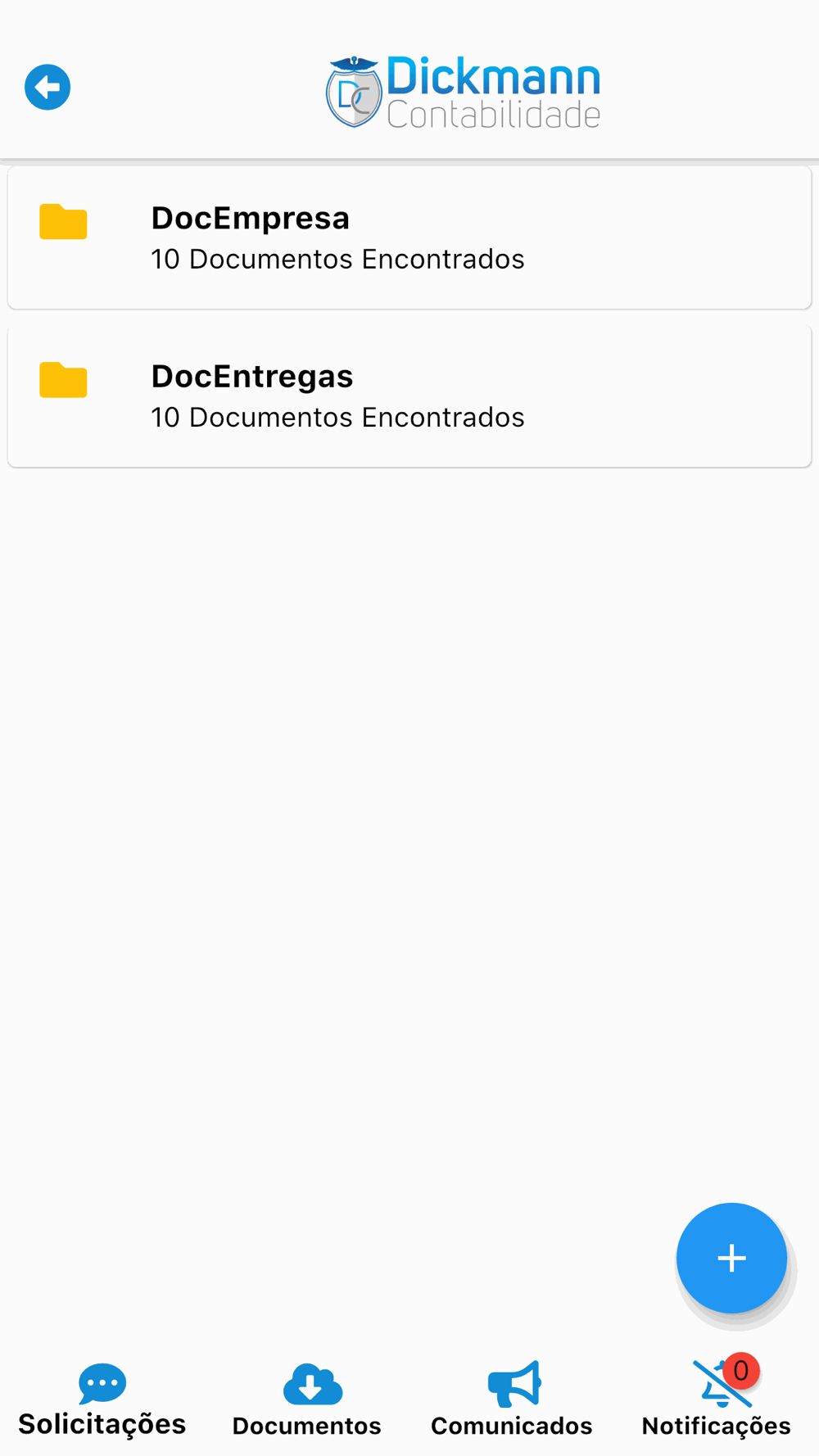Open the DocEmpresa folder
The height and width of the screenshot is (1456, 819).
point(409,237)
